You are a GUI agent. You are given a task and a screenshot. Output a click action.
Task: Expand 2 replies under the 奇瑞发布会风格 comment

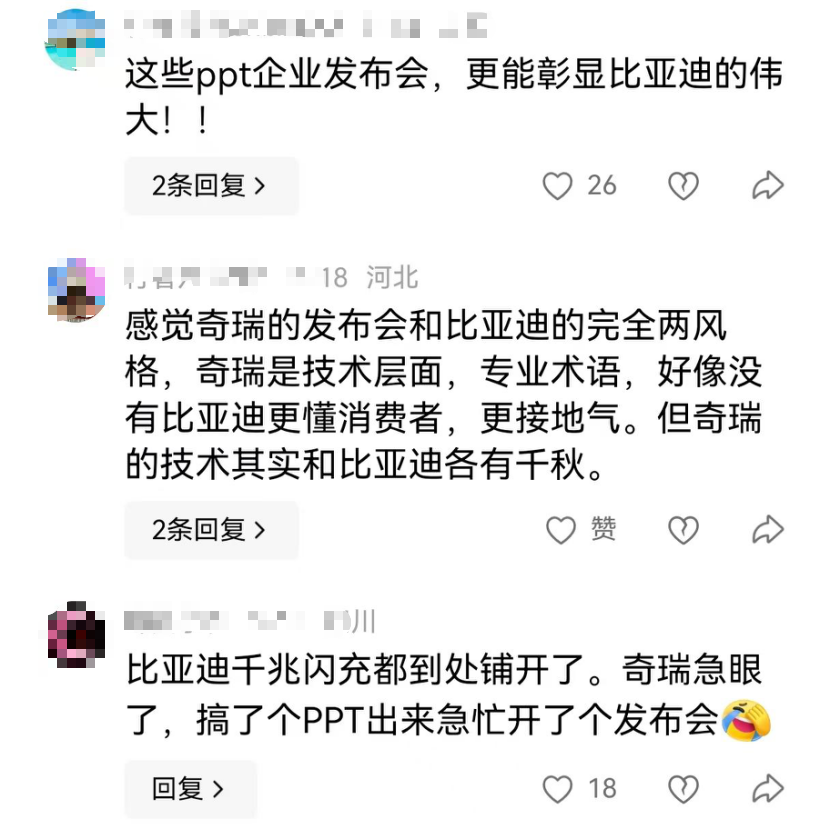[210, 530]
